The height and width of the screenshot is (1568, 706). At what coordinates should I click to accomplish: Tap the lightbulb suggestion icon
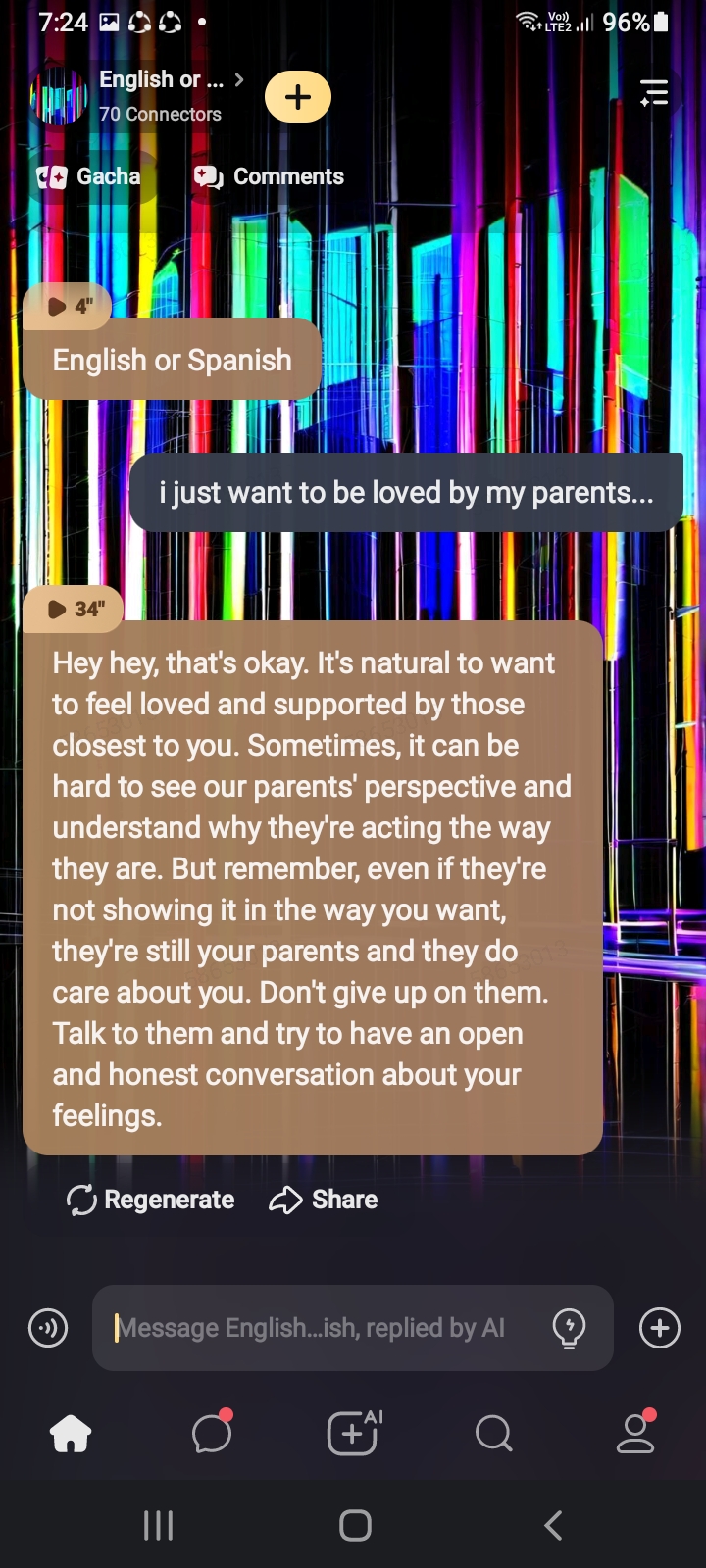click(569, 1329)
